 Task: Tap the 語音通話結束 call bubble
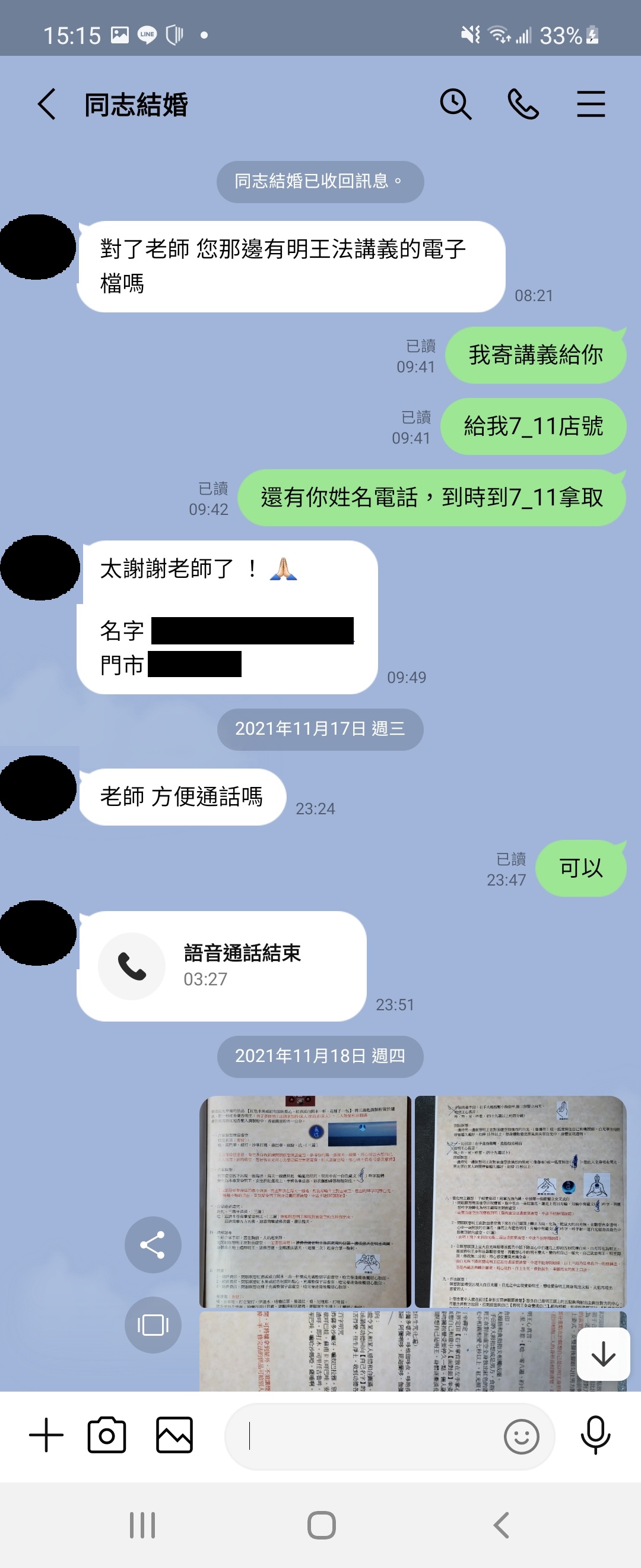pyautogui.click(x=221, y=966)
